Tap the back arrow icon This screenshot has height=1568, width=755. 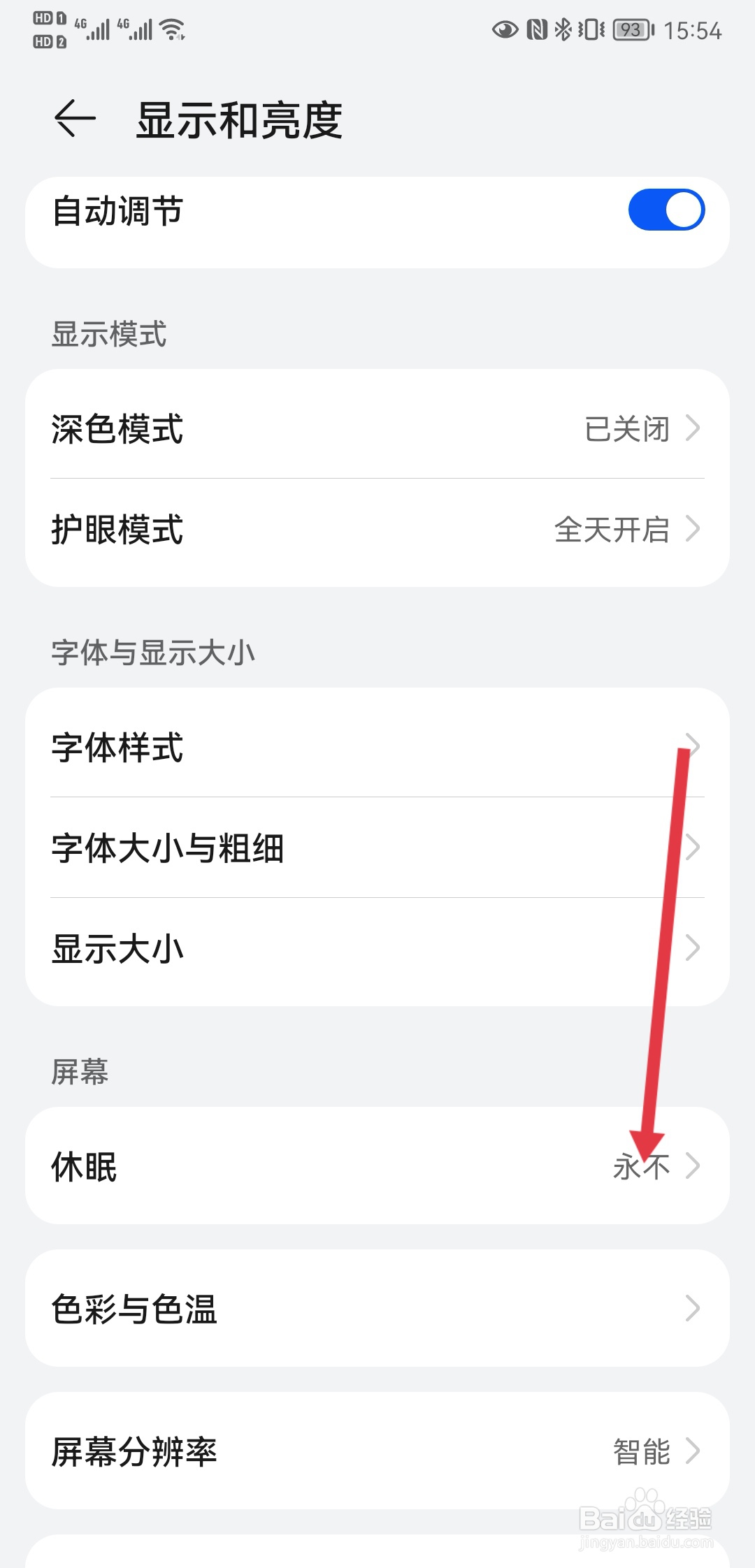pos(75,117)
